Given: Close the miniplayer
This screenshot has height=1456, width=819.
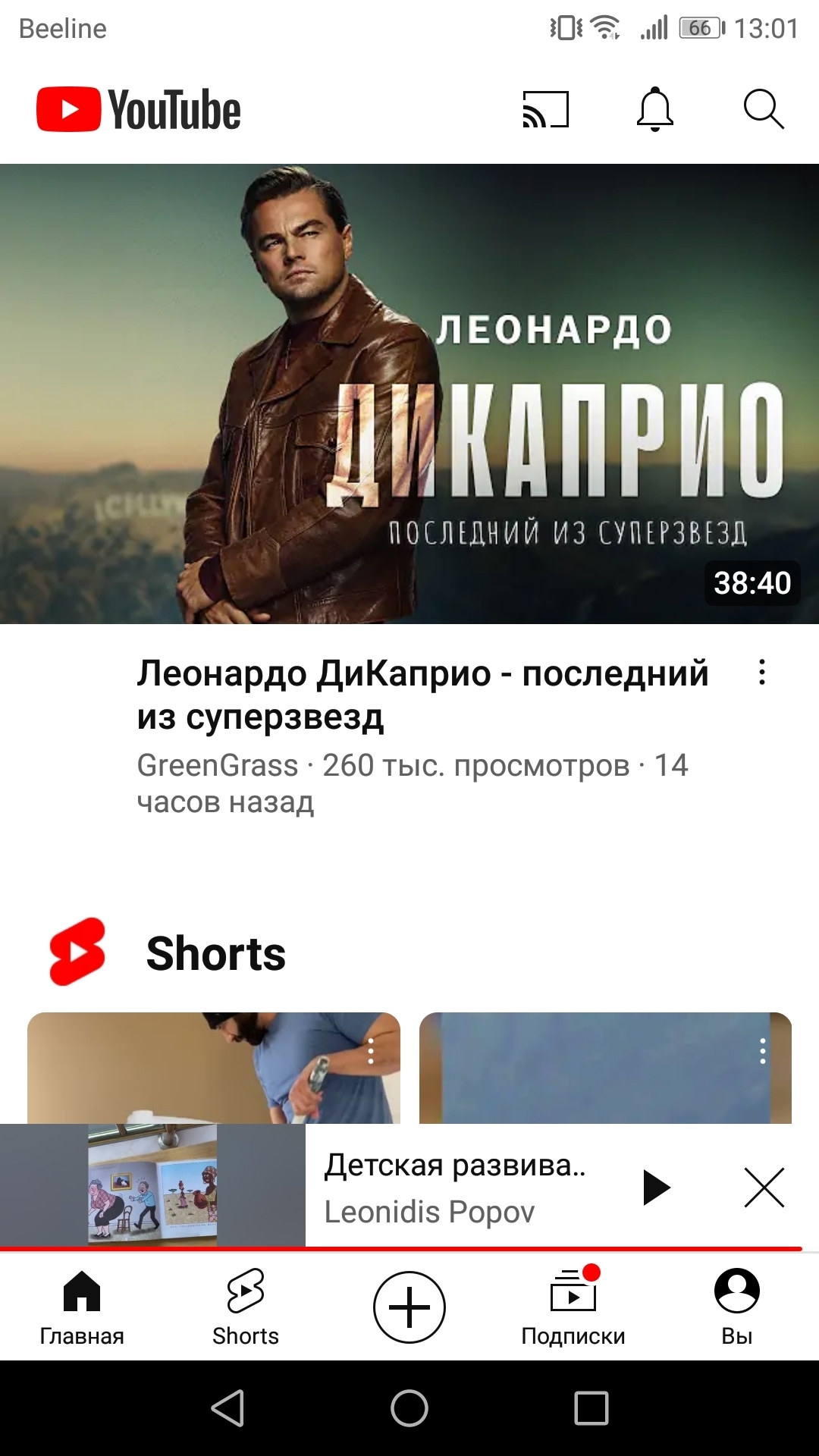Looking at the screenshot, I should [764, 1188].
